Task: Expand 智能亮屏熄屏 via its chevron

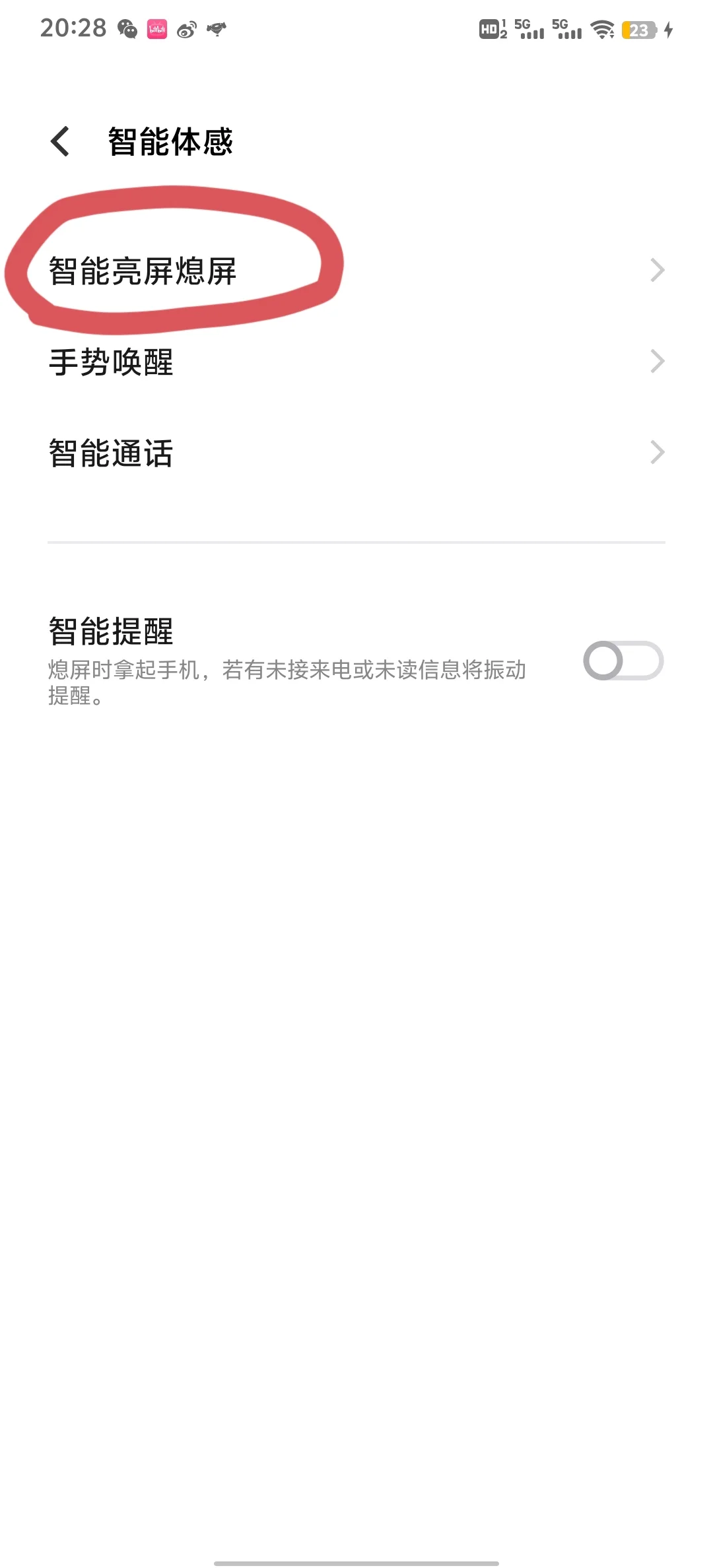Action: point(658,270)
